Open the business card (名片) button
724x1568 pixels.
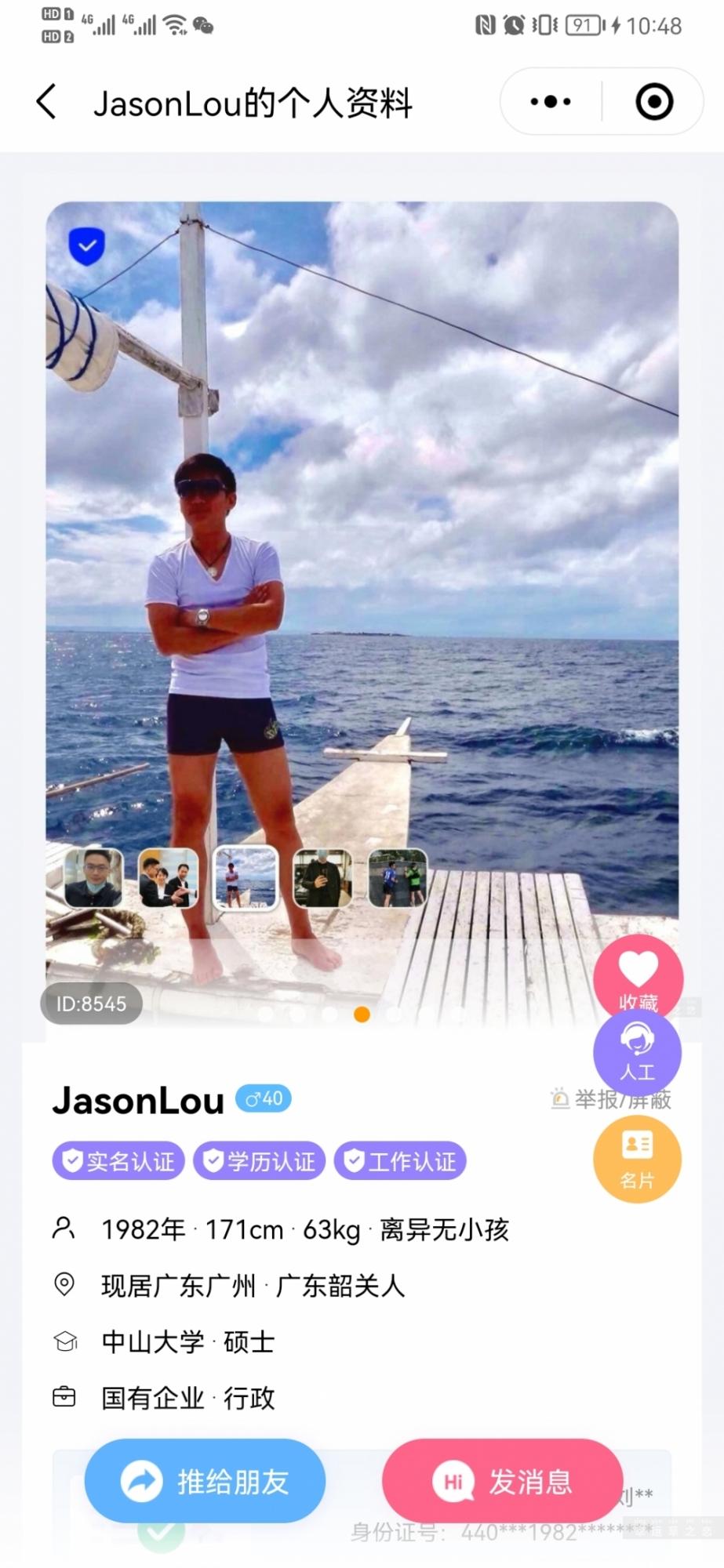pyautogui.click(x=637, y=1159)
